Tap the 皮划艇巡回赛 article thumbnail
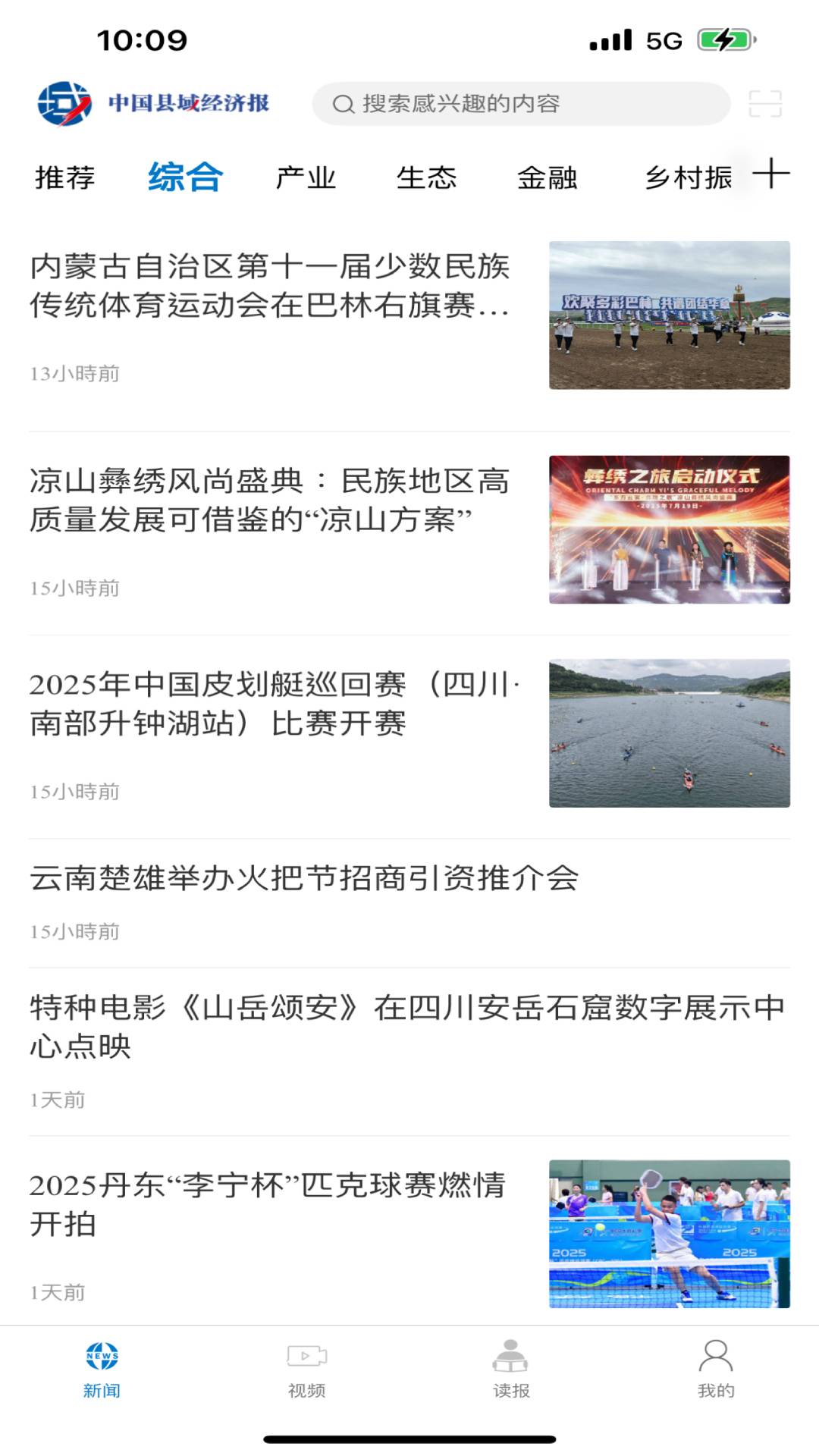 pyautogui.click(x=669, y=732)
